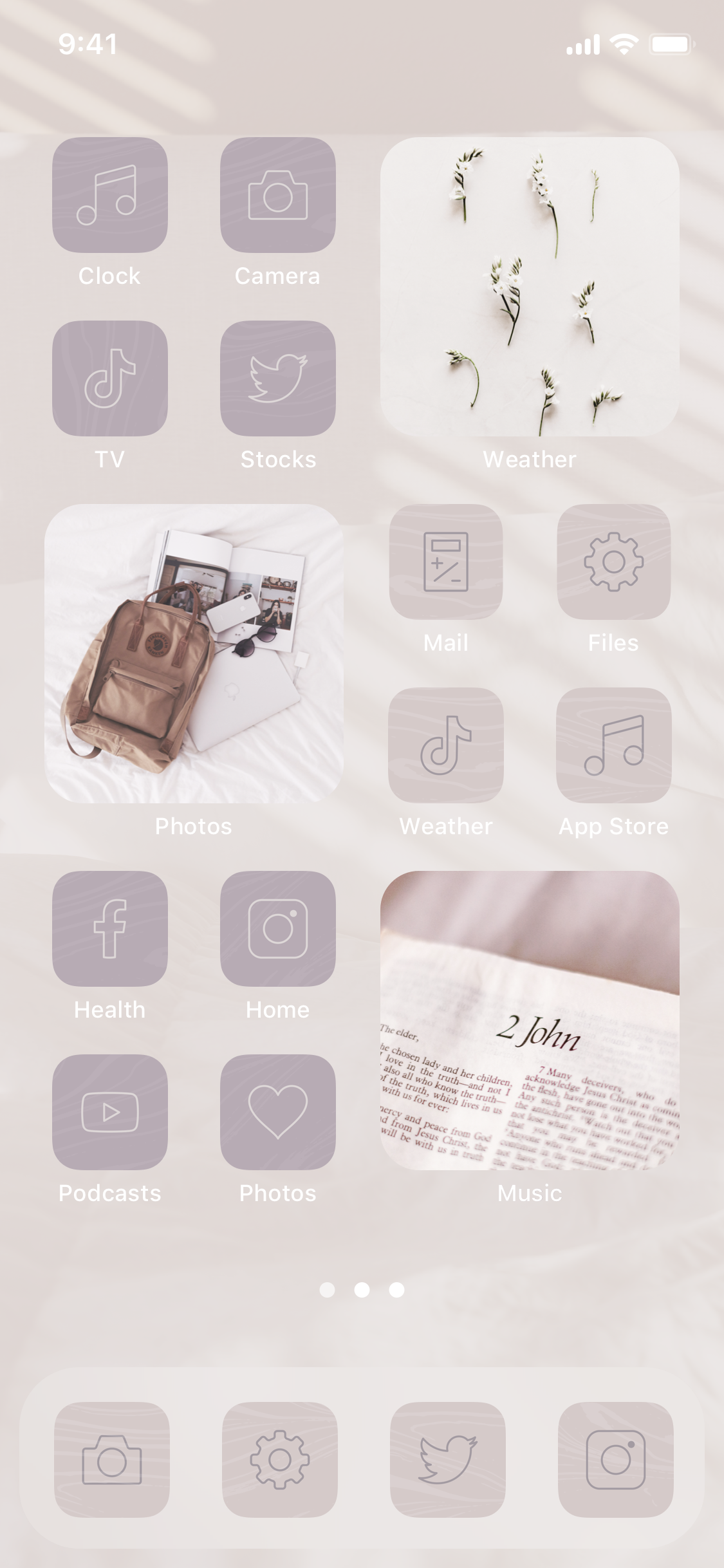Open the Instagram-style icon in the dock
This screenshot has width=724, height=1568.
coord(616,1459)
